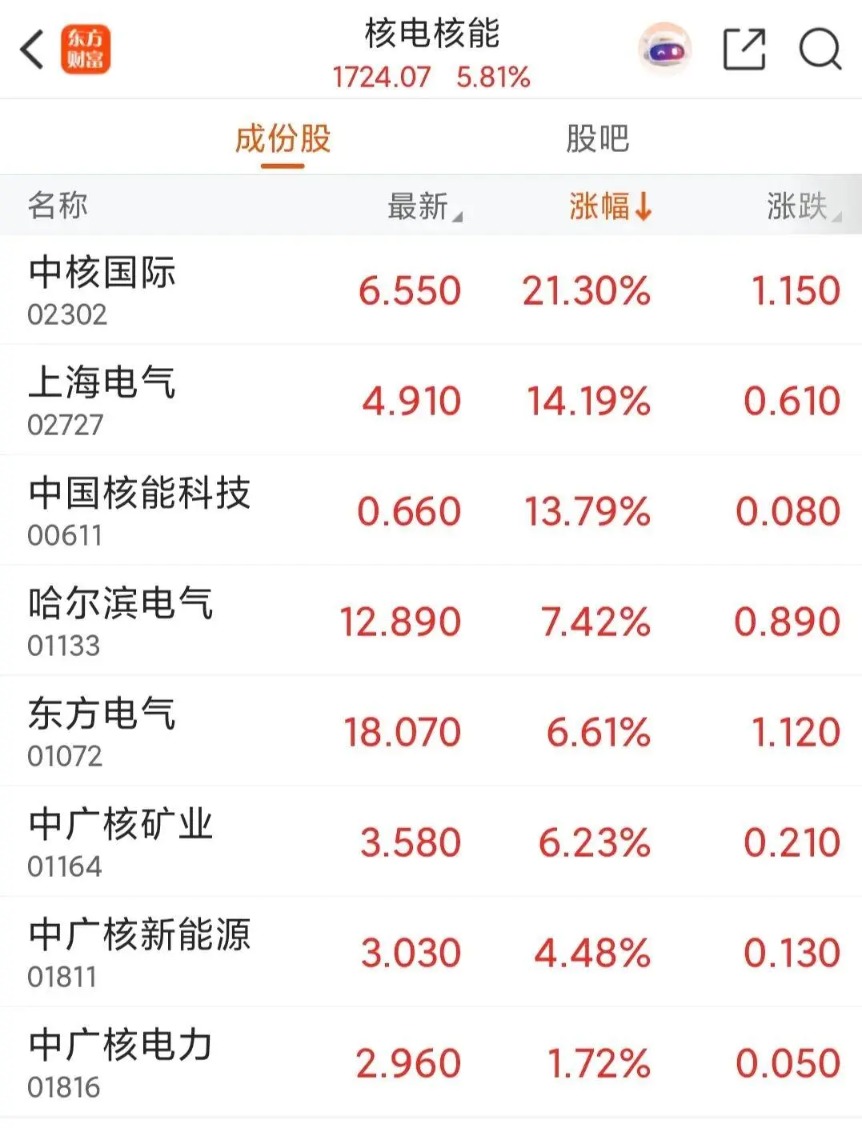Tap the back arrow to return
Viewport: 862px width, 1128px height.
pos(30,48)
